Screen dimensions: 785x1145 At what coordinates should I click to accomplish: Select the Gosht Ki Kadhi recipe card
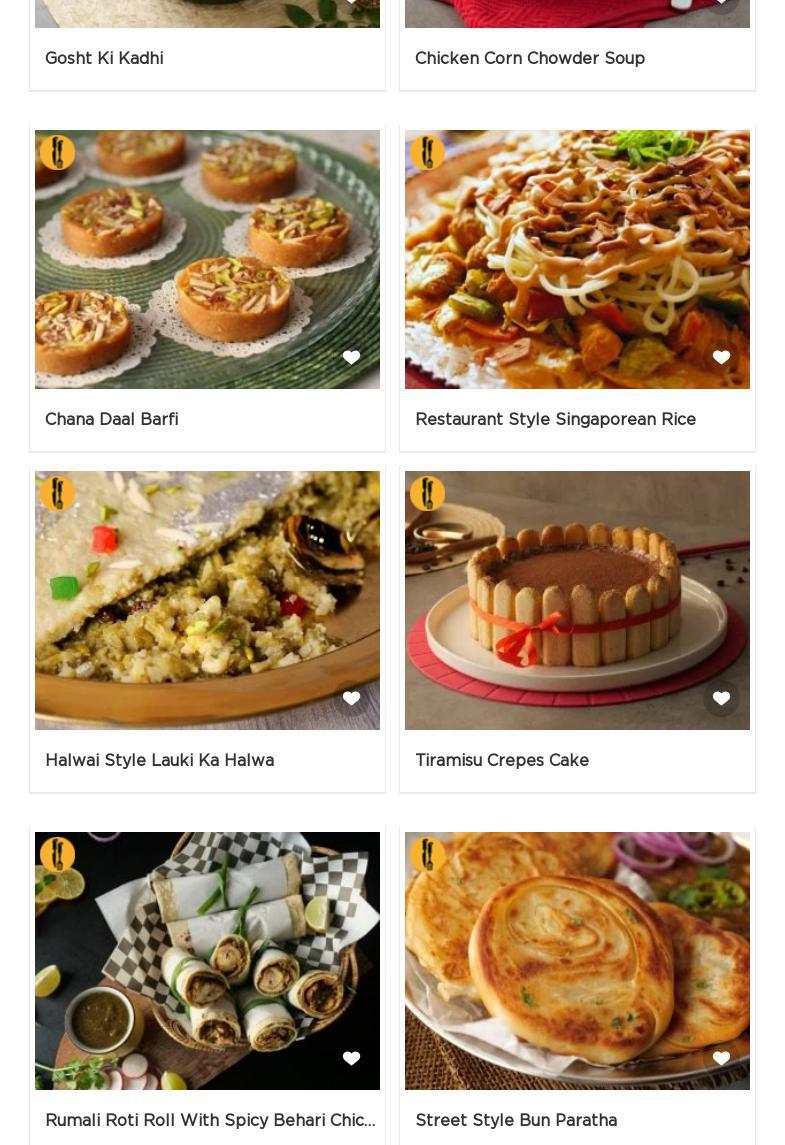(104, 59)
